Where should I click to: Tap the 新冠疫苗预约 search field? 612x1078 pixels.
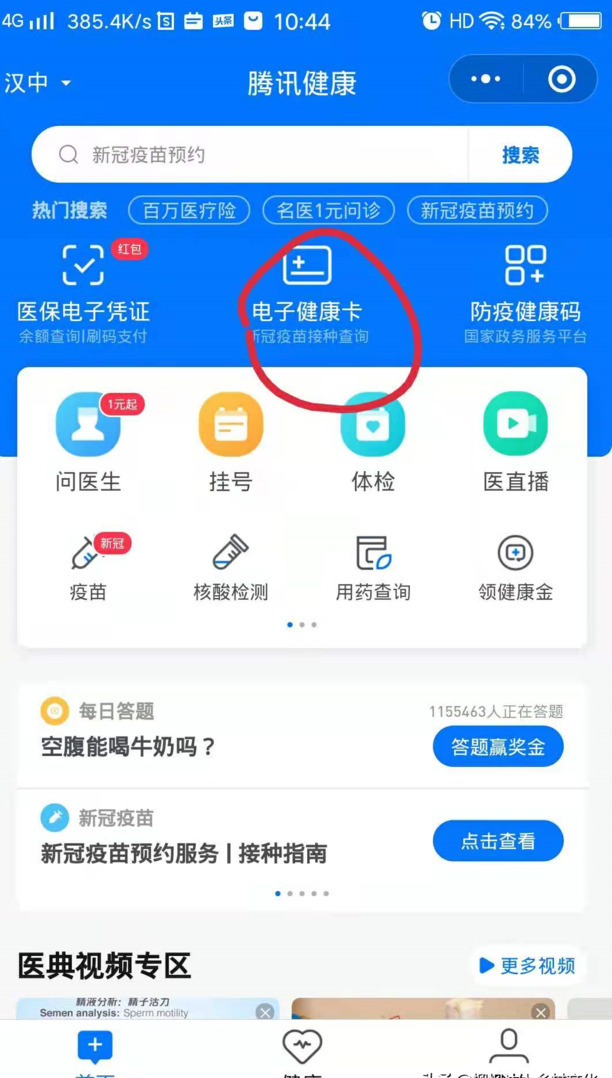(250, 155)
